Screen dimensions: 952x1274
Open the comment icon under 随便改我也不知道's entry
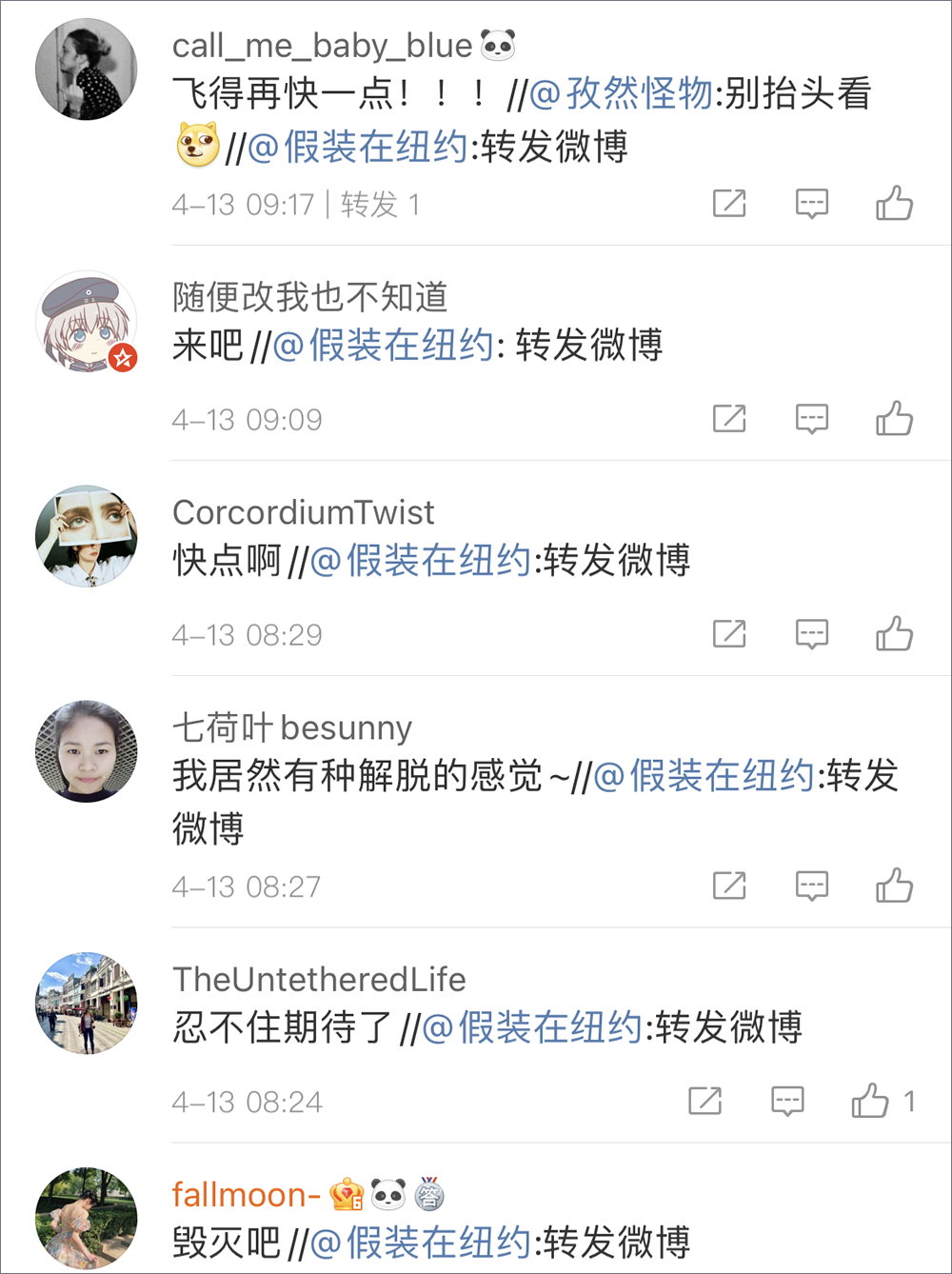click(811, 419)
